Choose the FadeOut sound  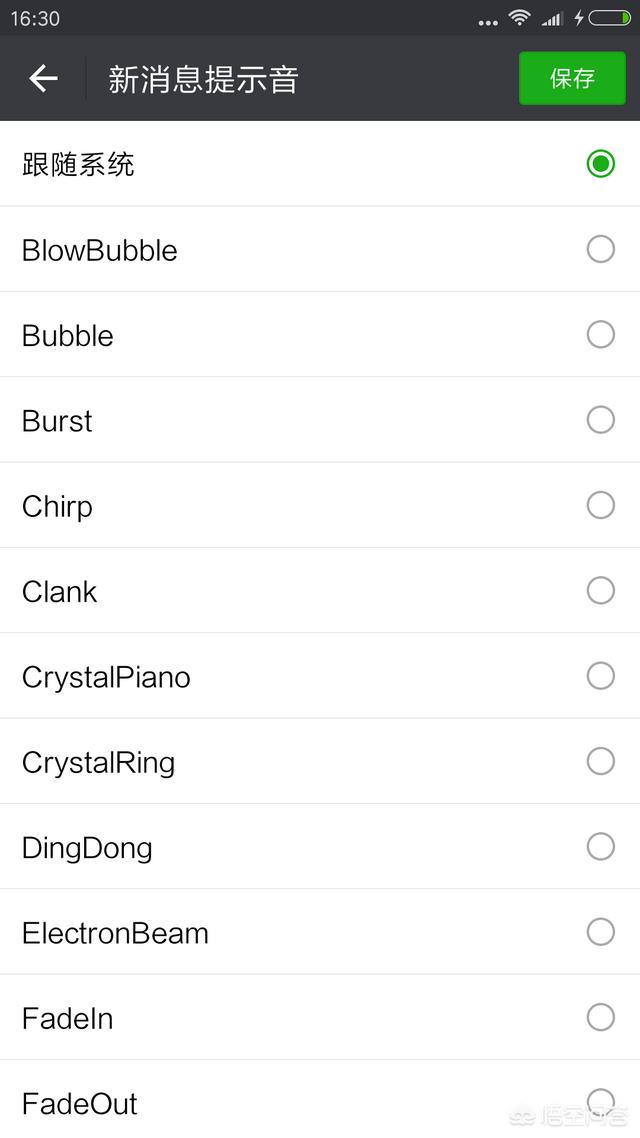coord(320,1100)
